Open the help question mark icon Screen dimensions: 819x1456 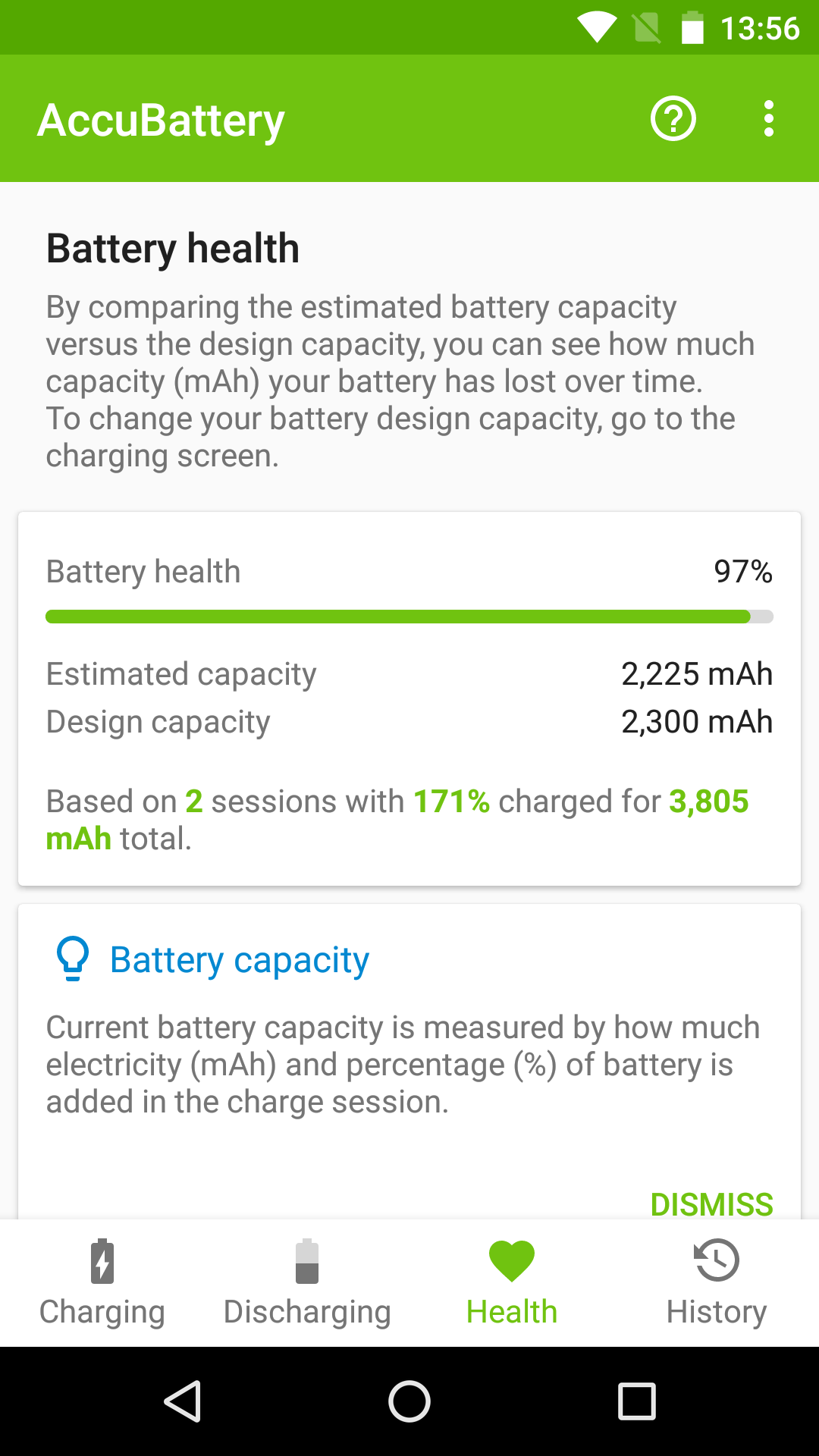673,119
